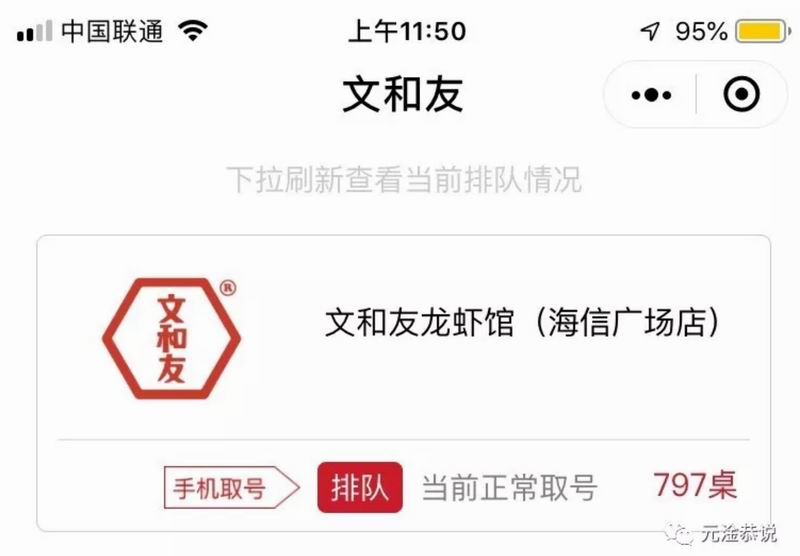Close the mini program via circle icon
This screenshot has width=800, height=556.
(741, 95)
